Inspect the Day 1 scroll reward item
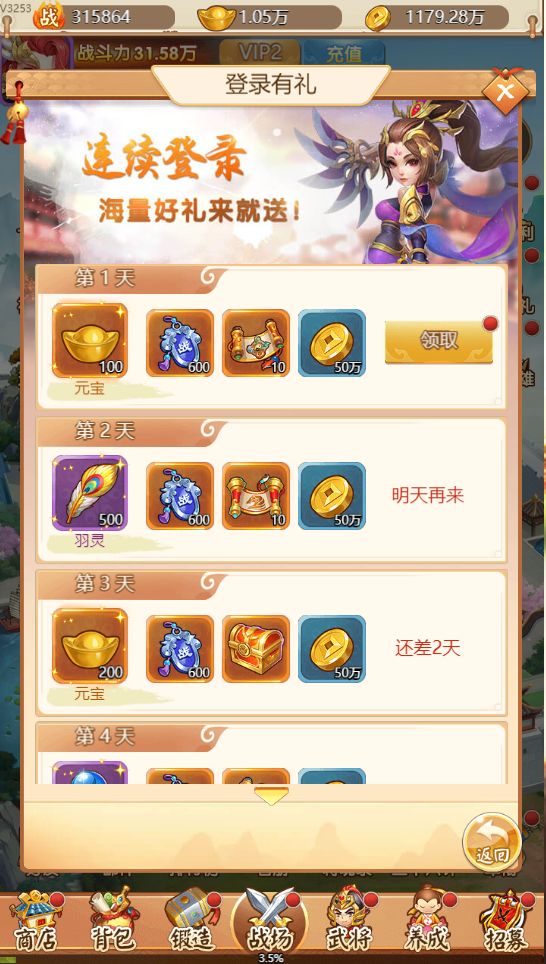This screenshot has width=546, height=964. tap(256, 342)
